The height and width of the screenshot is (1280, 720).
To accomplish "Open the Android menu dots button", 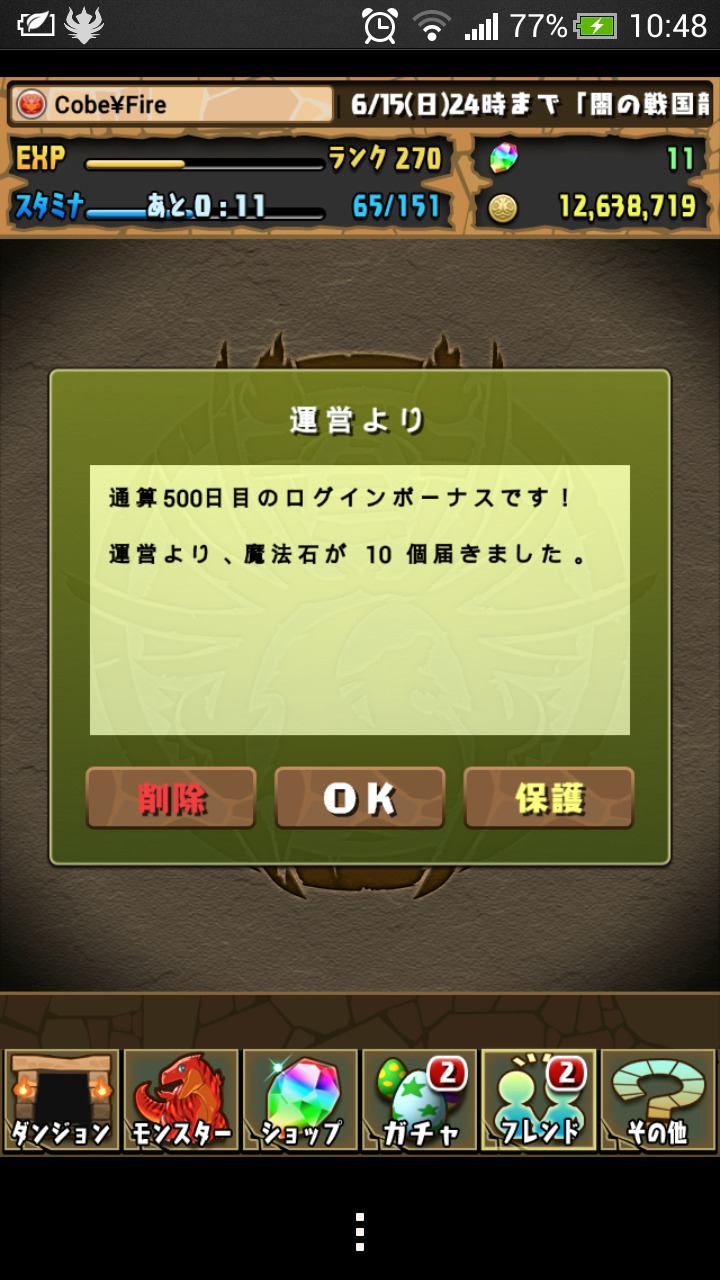I will click(x=360, y=1232).
